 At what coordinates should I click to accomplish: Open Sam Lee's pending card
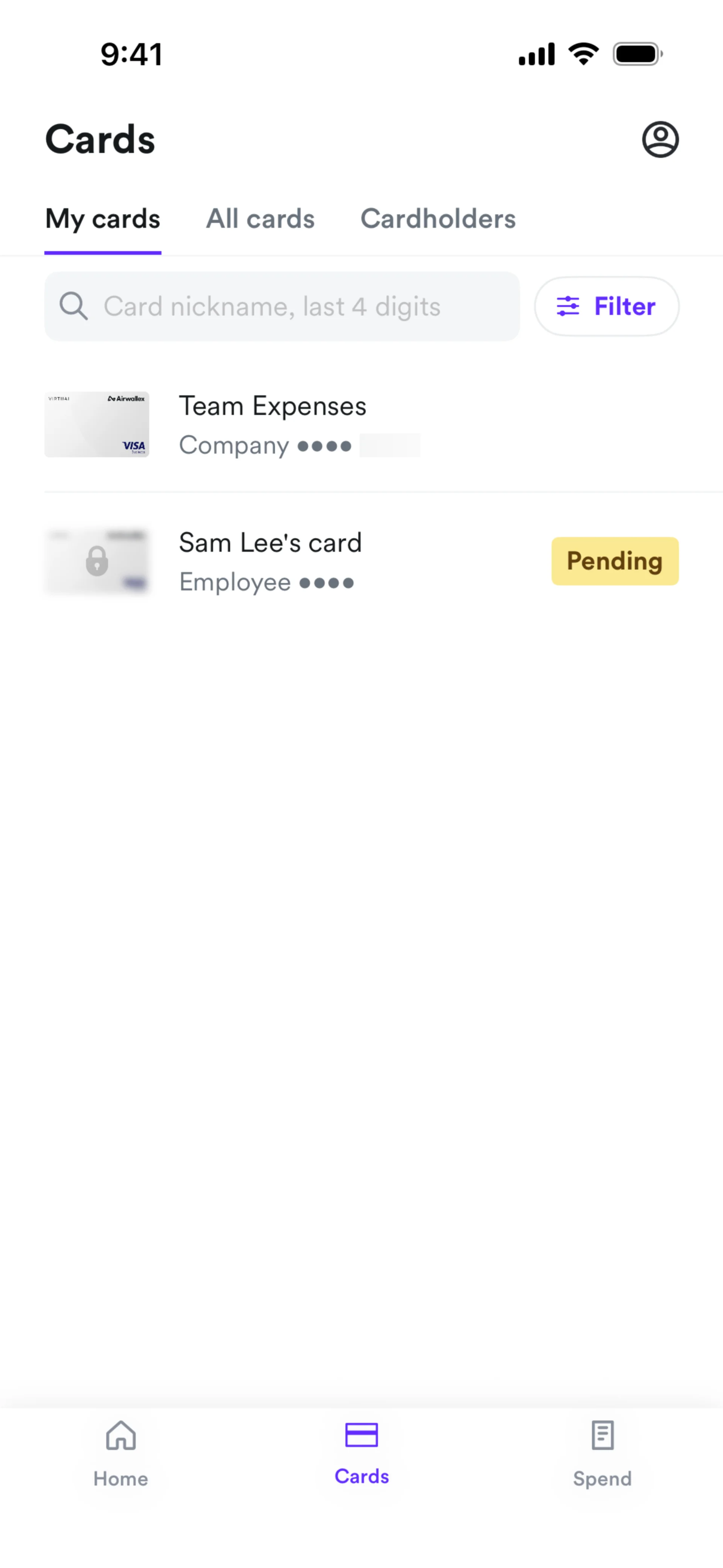coord(271,561)
